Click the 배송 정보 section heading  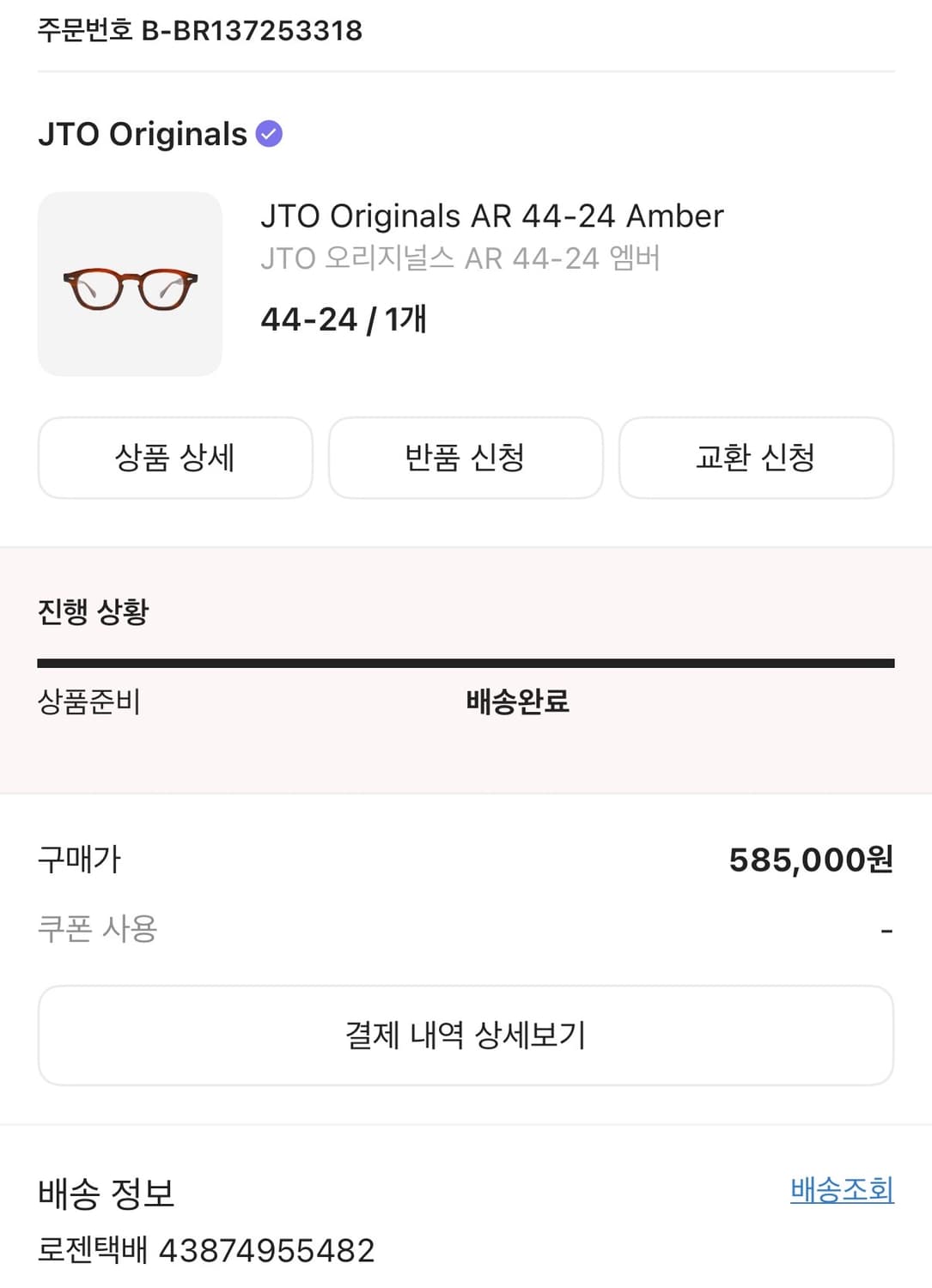105,1194
